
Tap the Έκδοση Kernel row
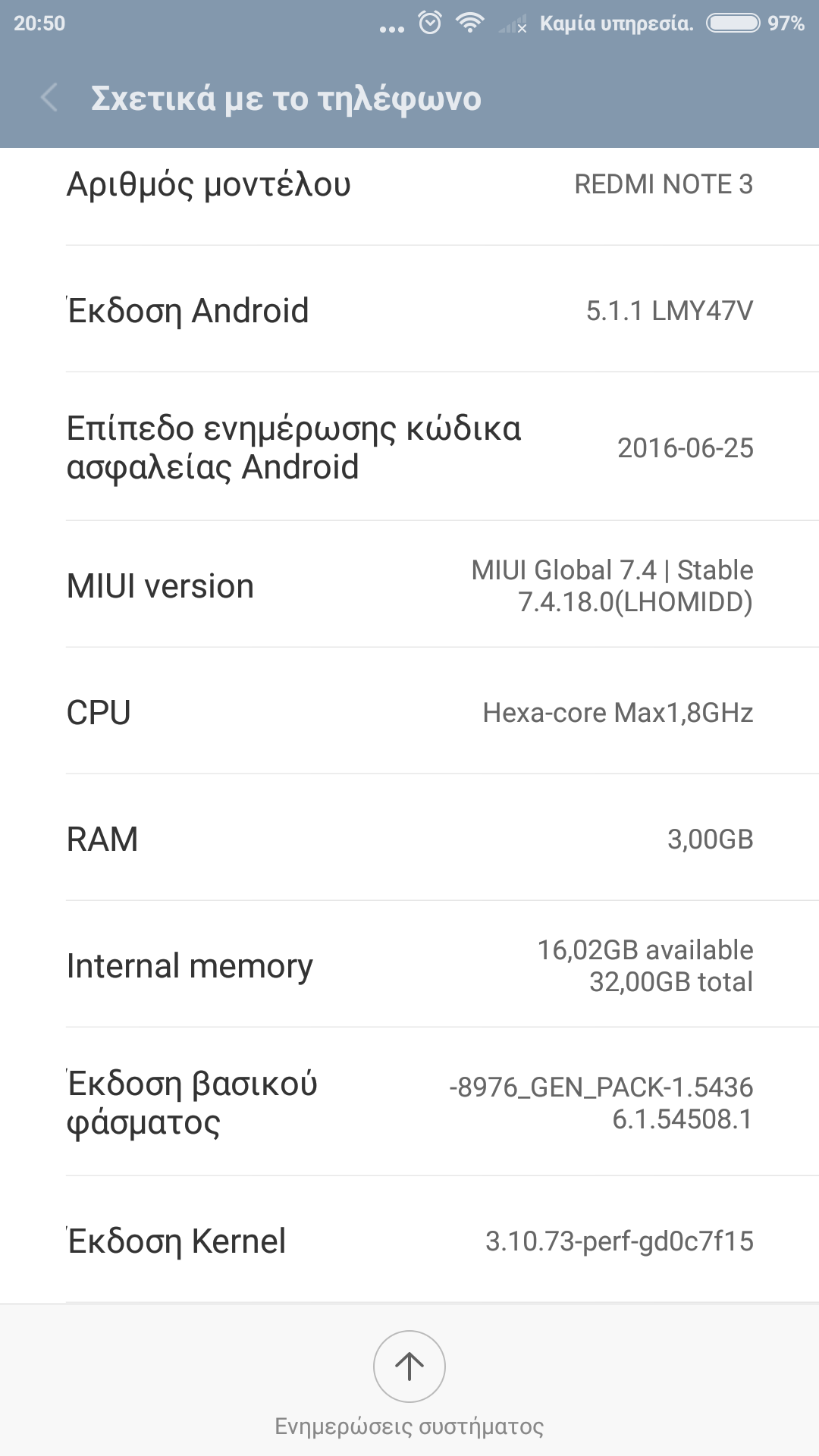click(x=409, y=1241)
